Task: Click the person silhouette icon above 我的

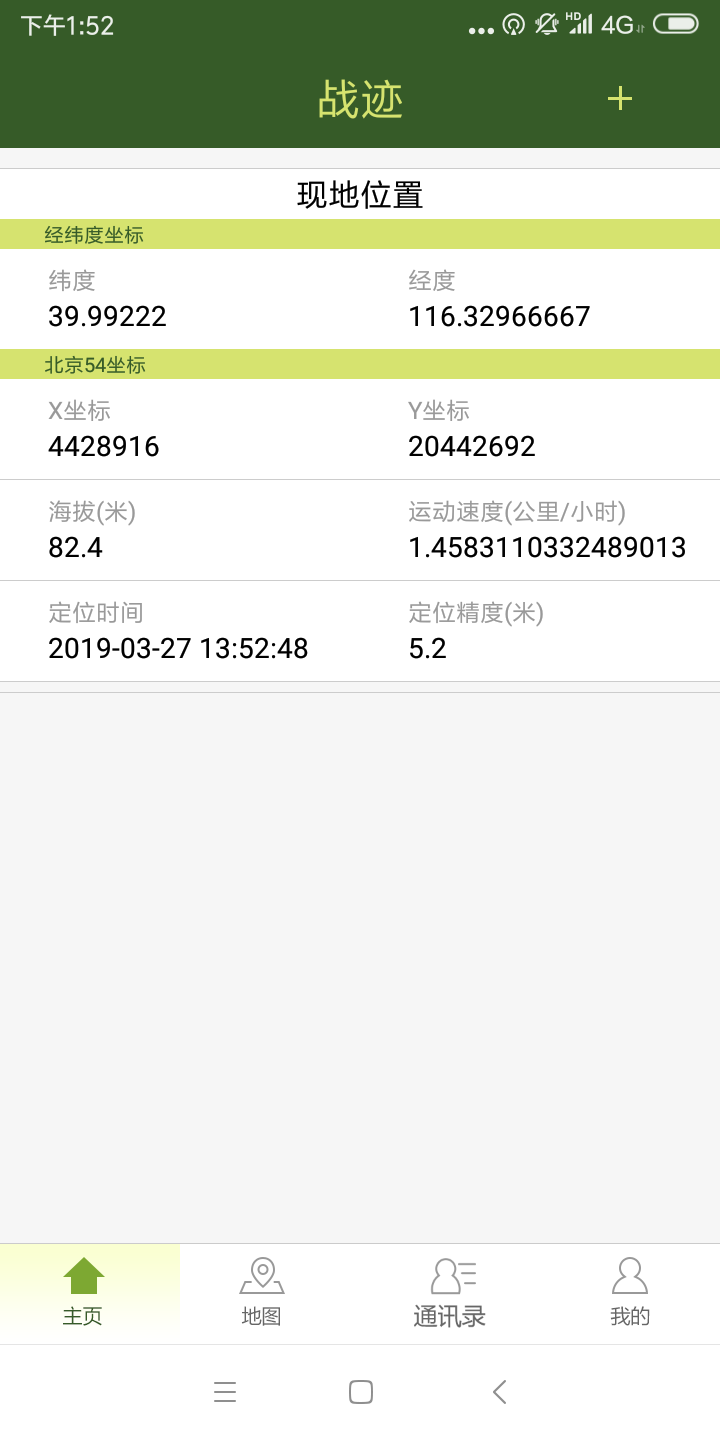Action: [x=629, y=1272]
